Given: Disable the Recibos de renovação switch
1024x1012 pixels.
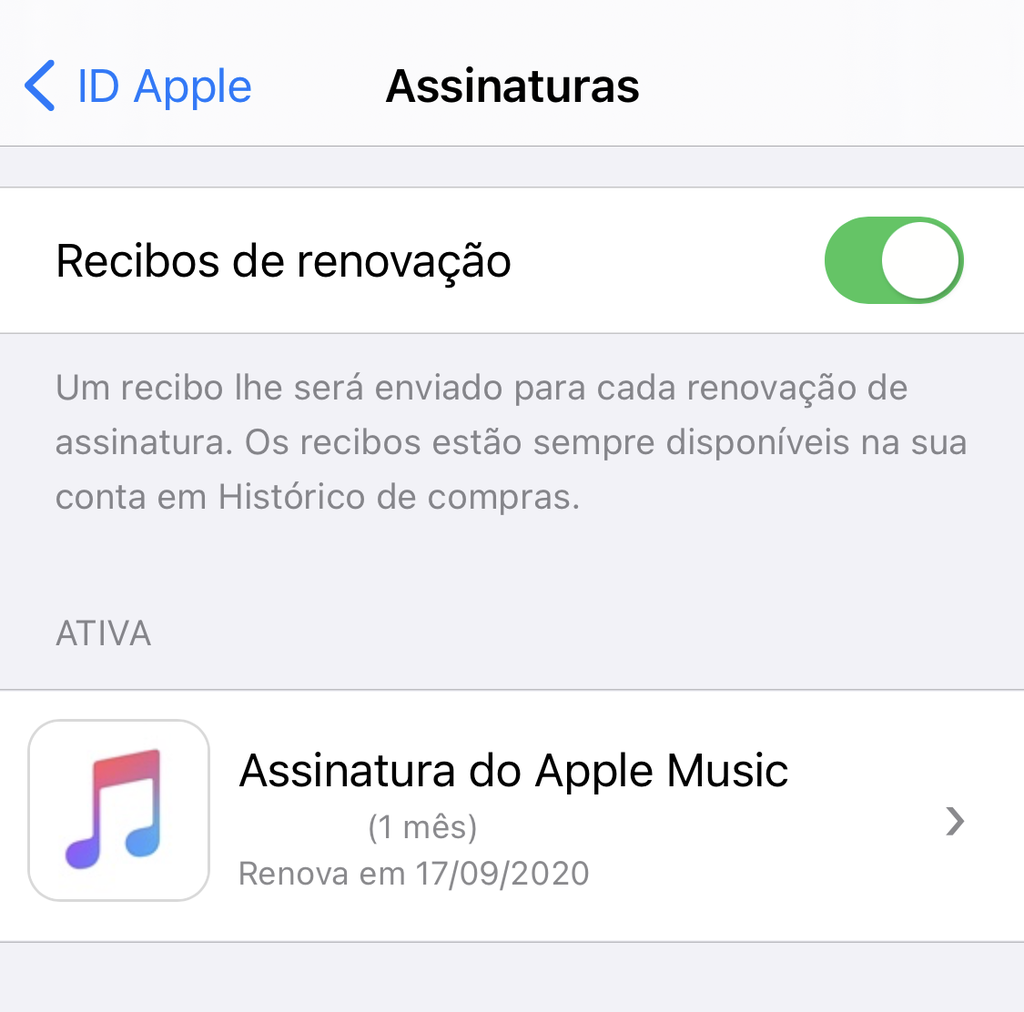Looking at the screenshot, I should 893,261.
